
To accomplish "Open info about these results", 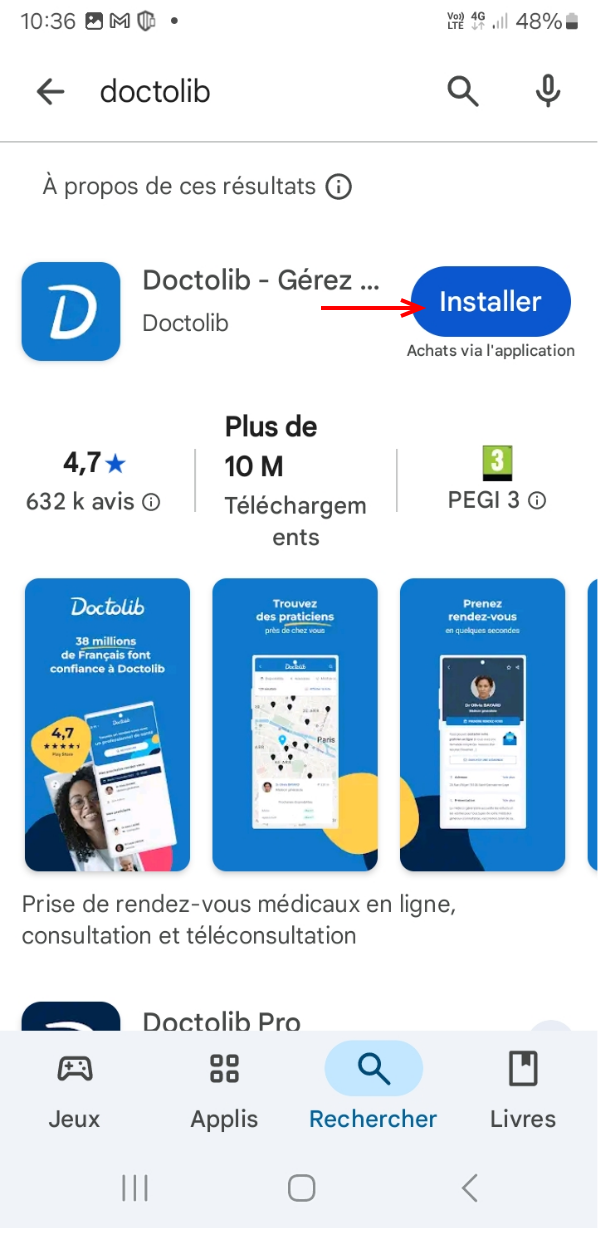I will point(339,187).
